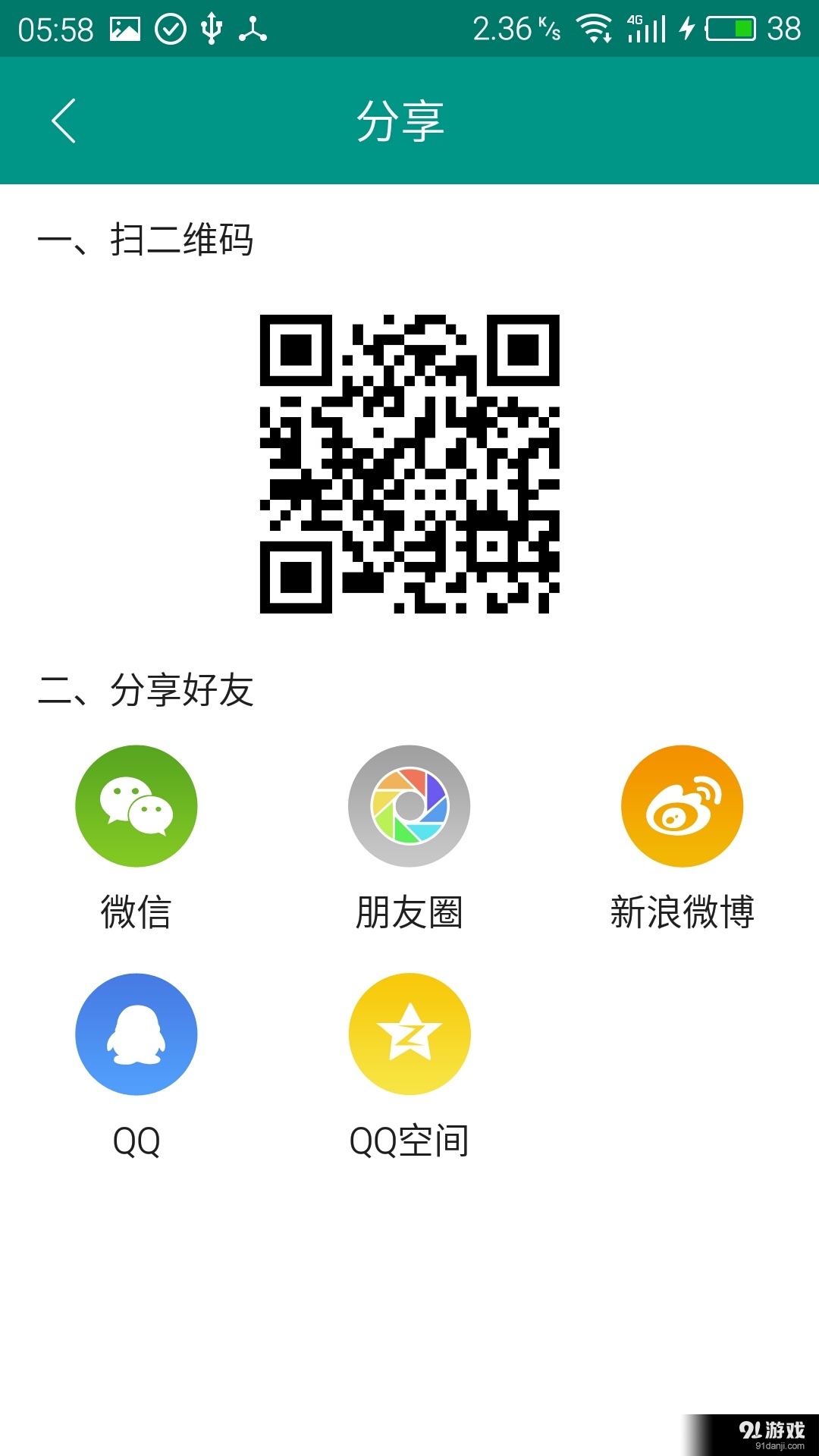Open WeChat Moments (朋友圈) sharing
The height and width of the screenshot is (1456, 819).
409,806
